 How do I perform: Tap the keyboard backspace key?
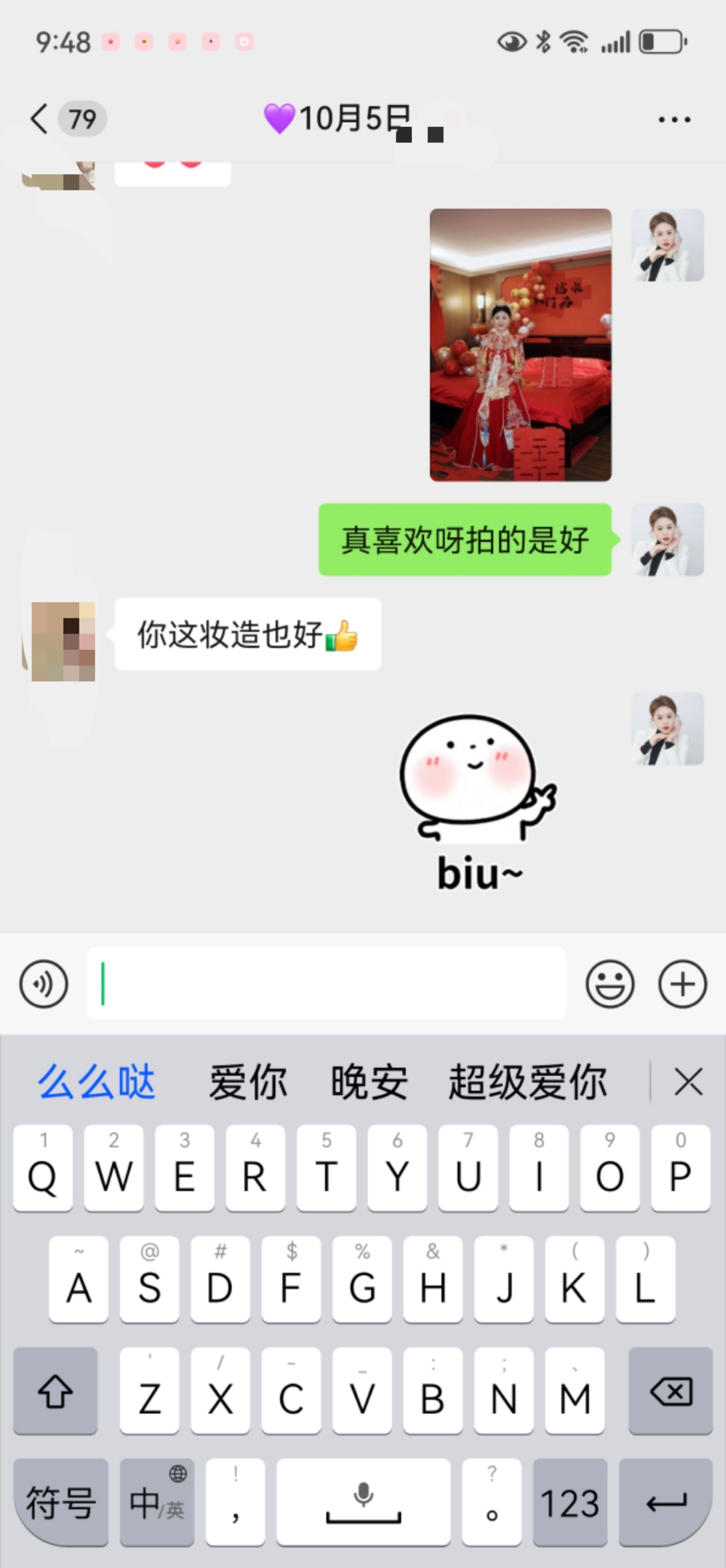(x=670, y=1391)
